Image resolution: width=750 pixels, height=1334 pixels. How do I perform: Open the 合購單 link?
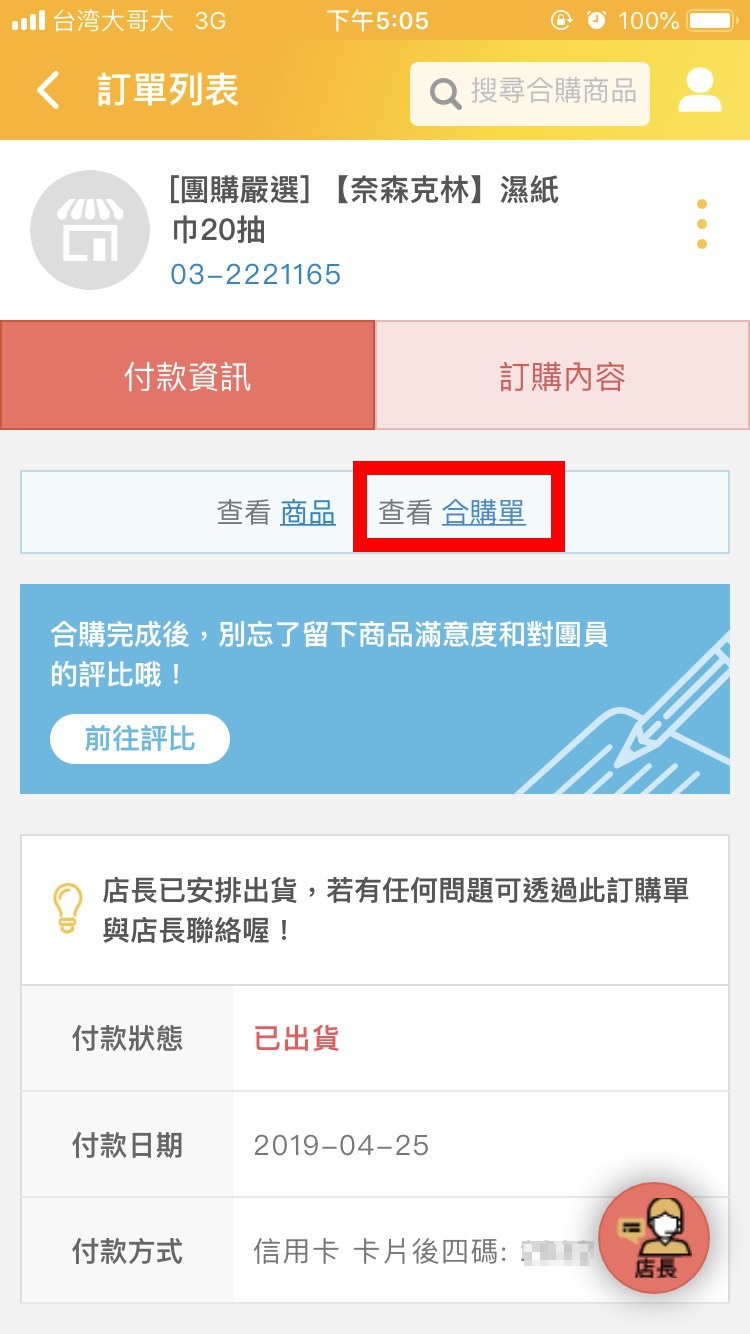point(484,514)
